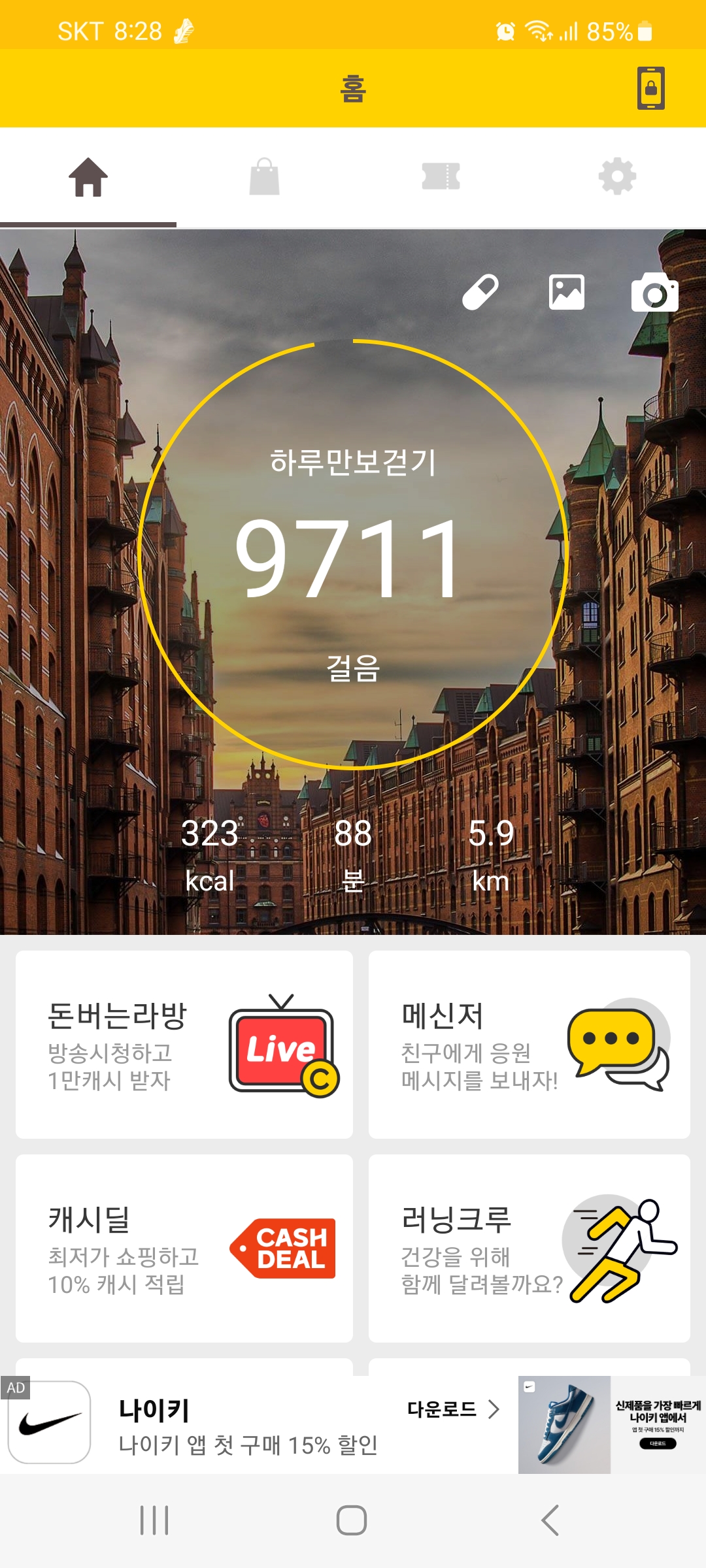The height and width of the screenshot is (1568, 706).
Task: Switch to the home tab
Action: coord(88,177)
